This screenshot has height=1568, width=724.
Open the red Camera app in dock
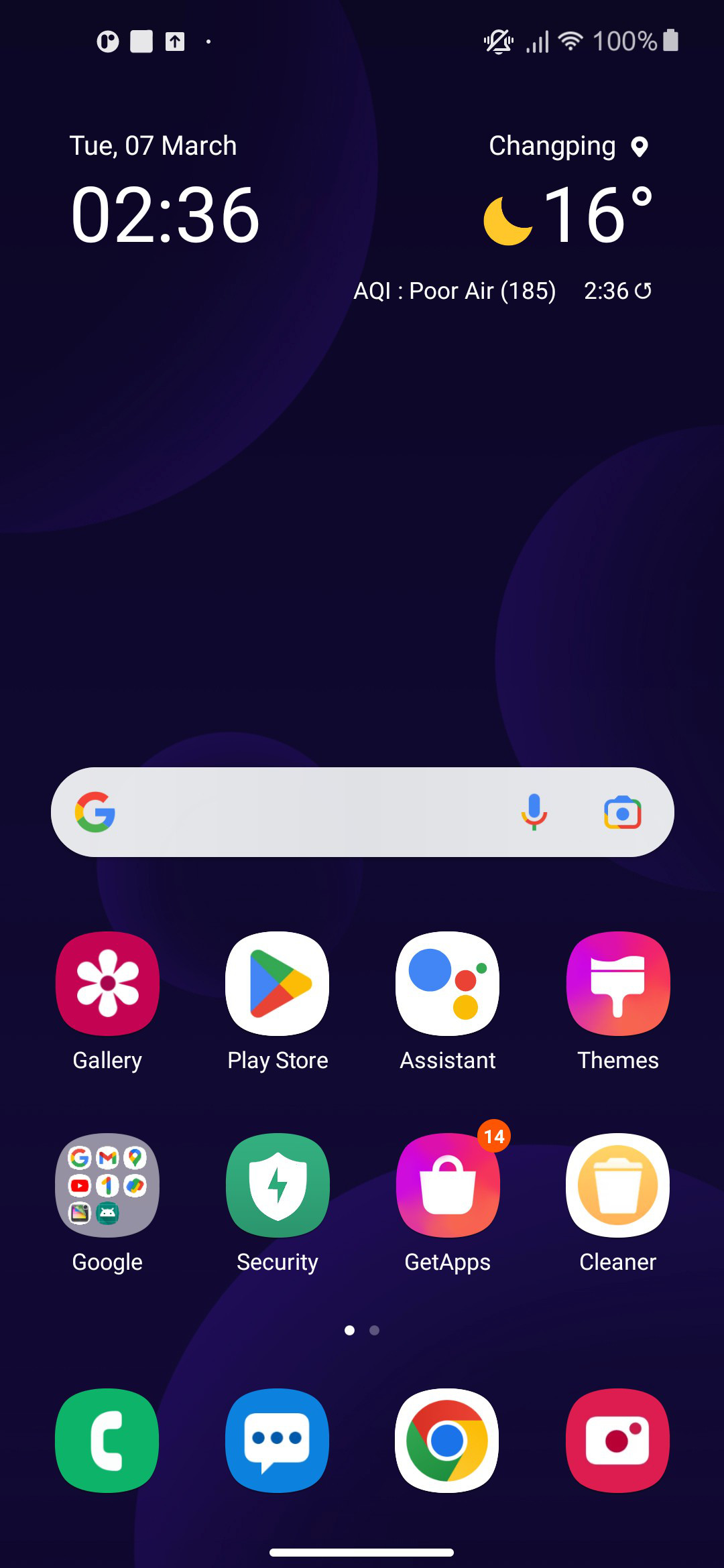[617, 1441]
